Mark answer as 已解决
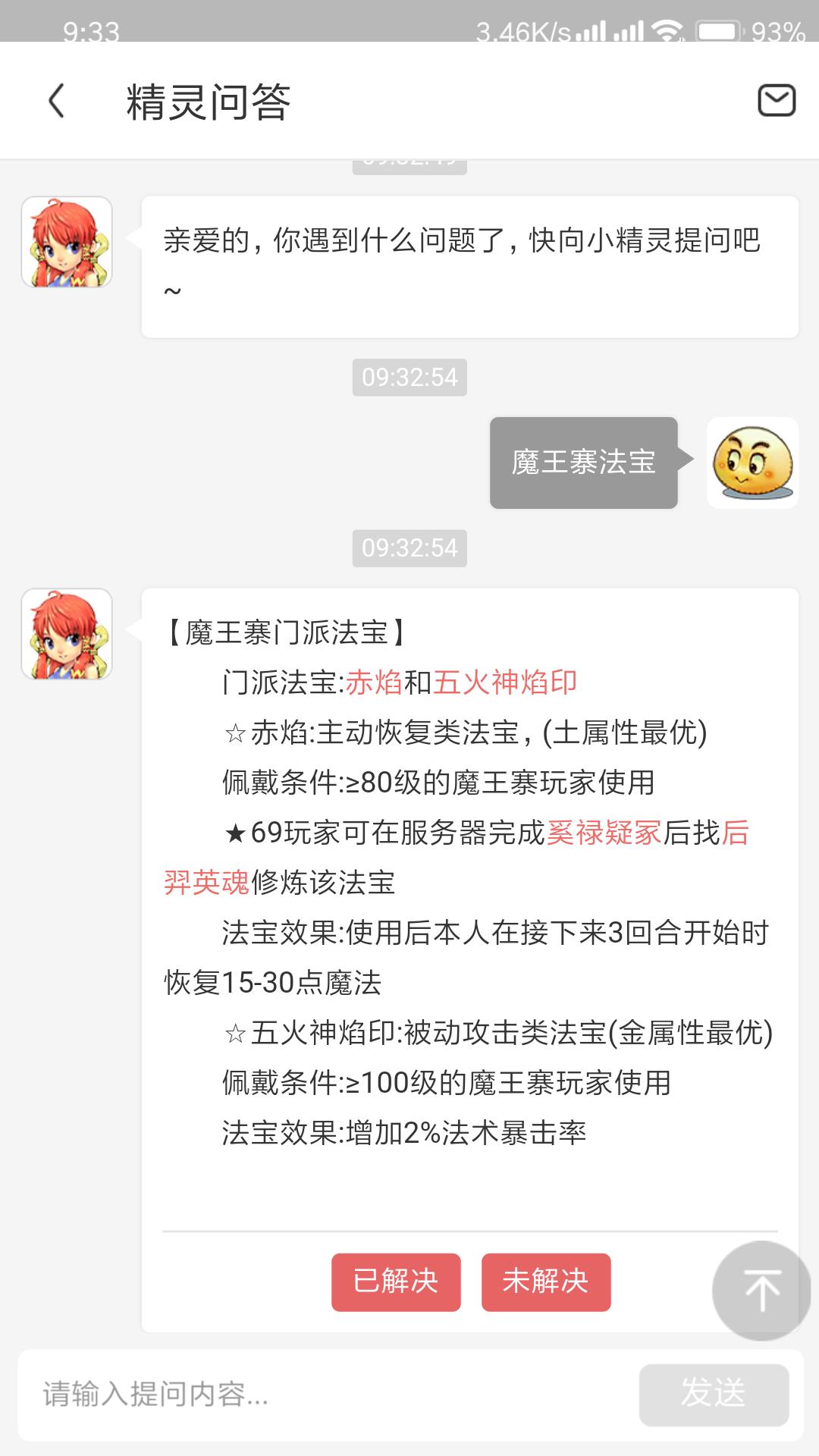Screen dimensions: 819x1456 pyautogui.click(x=396, y=1282)
